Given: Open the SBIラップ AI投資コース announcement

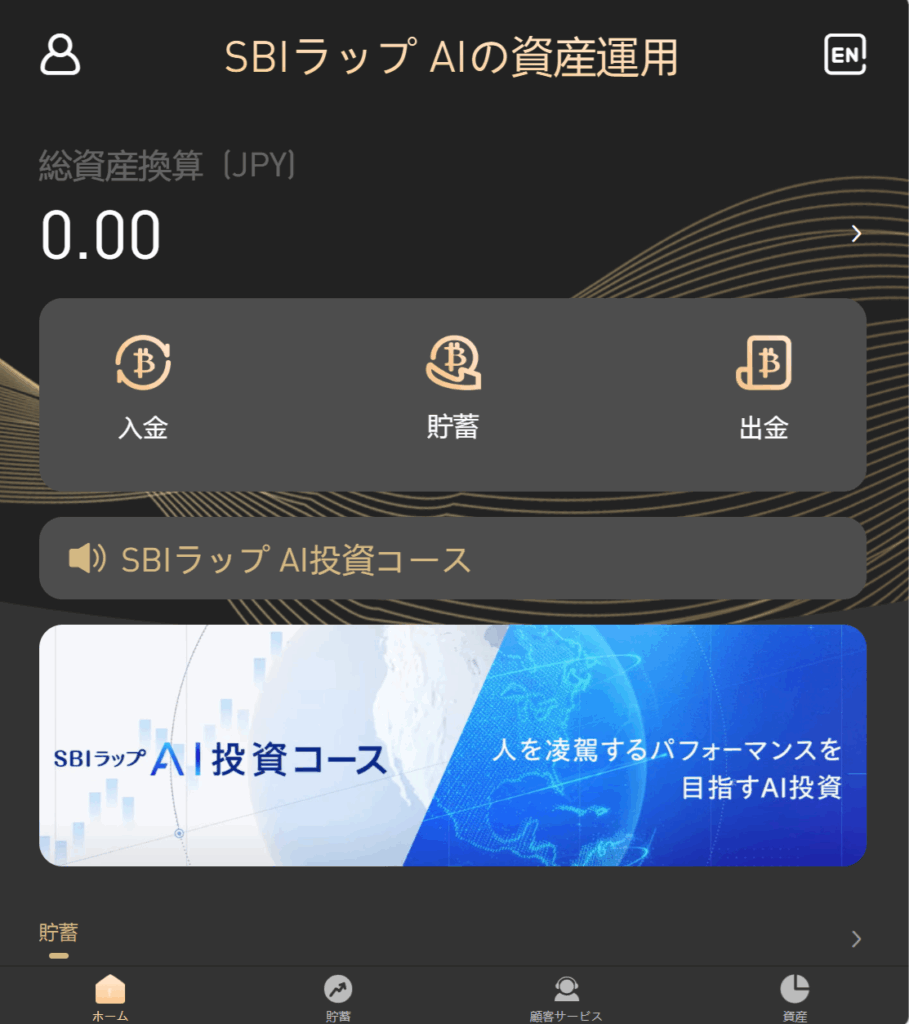Looking at the screenshot, I should click(x=452, y=559).
